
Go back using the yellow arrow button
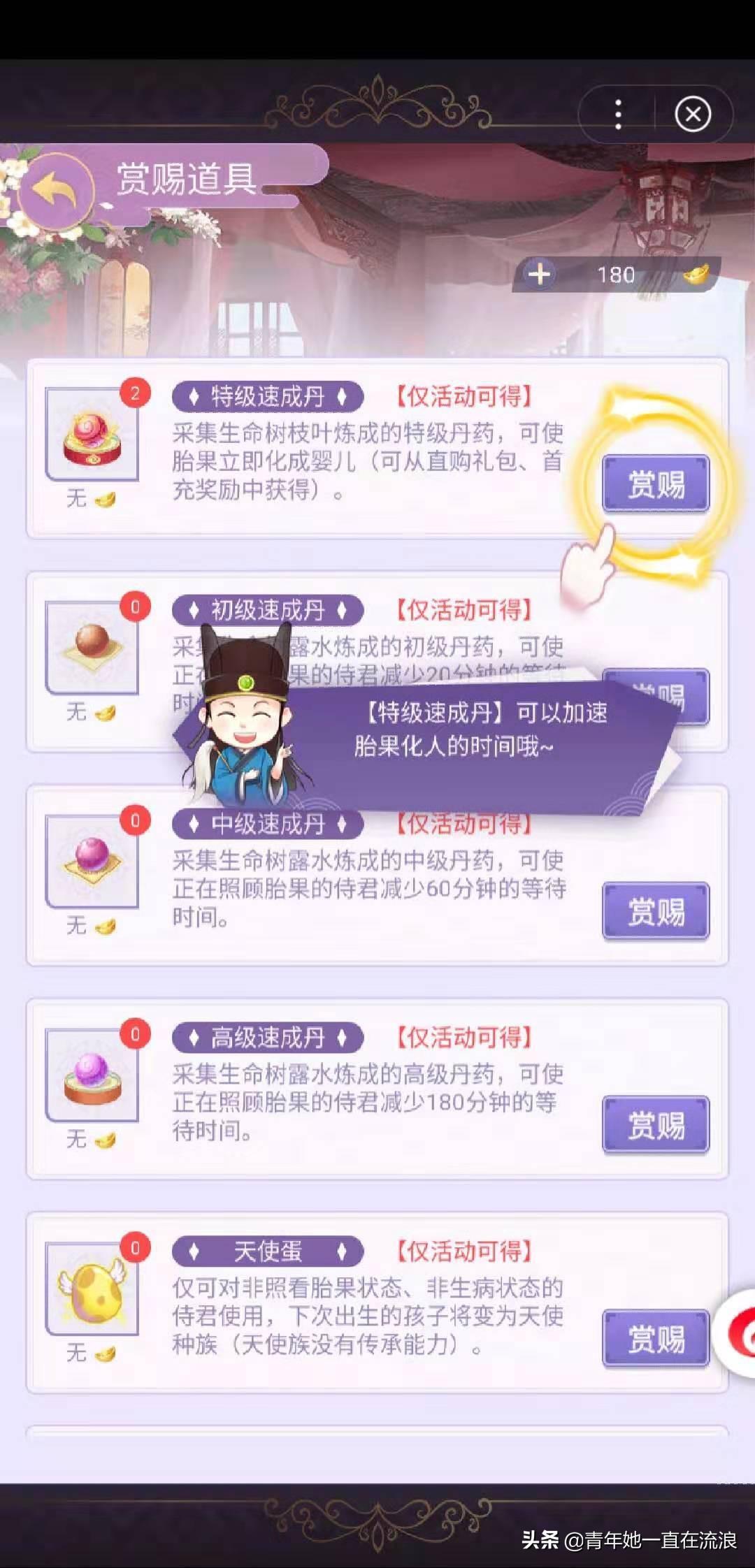(x=55, y=190)
